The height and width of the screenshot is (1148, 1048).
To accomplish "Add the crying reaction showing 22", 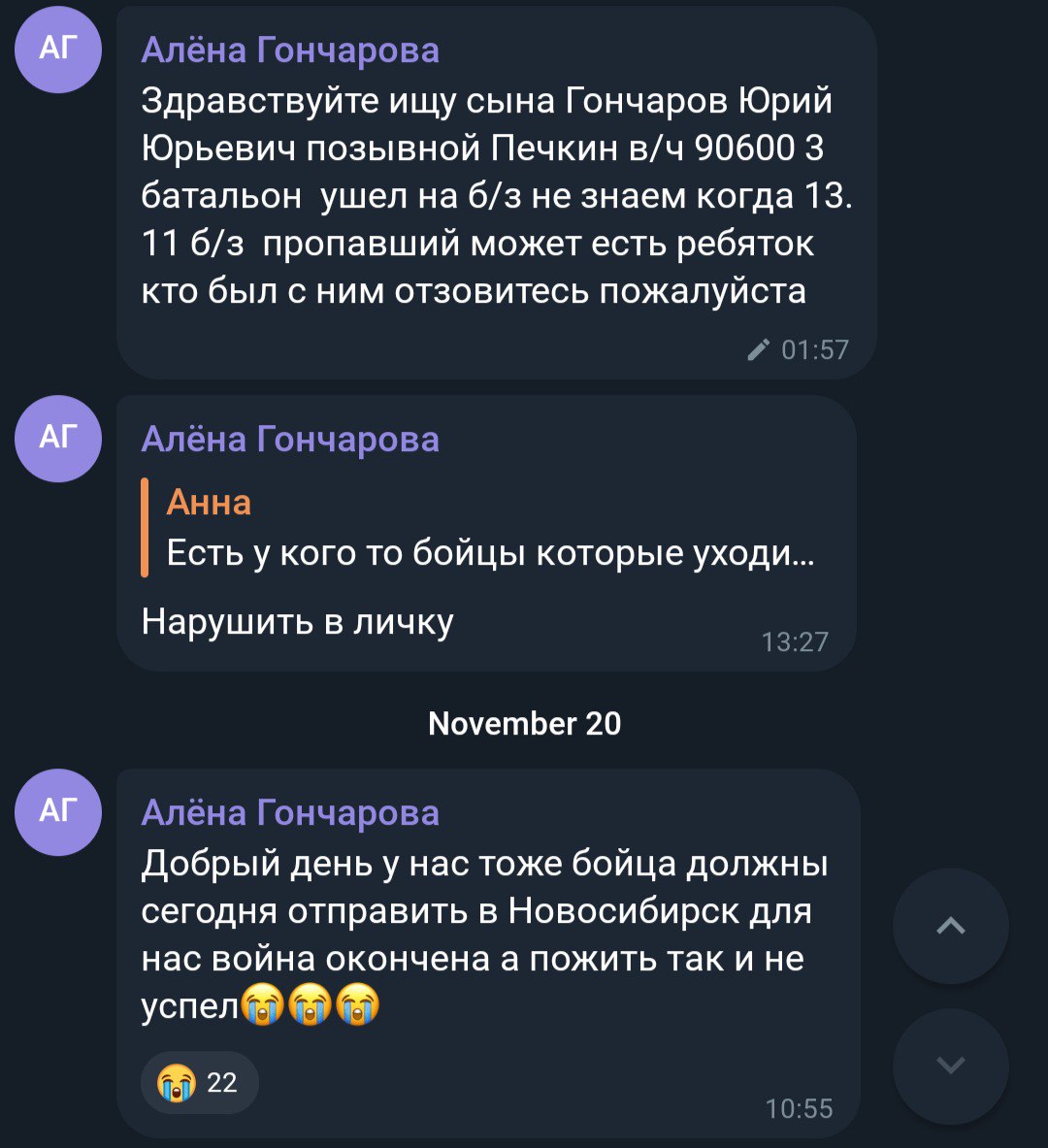I will point(199,1082).
